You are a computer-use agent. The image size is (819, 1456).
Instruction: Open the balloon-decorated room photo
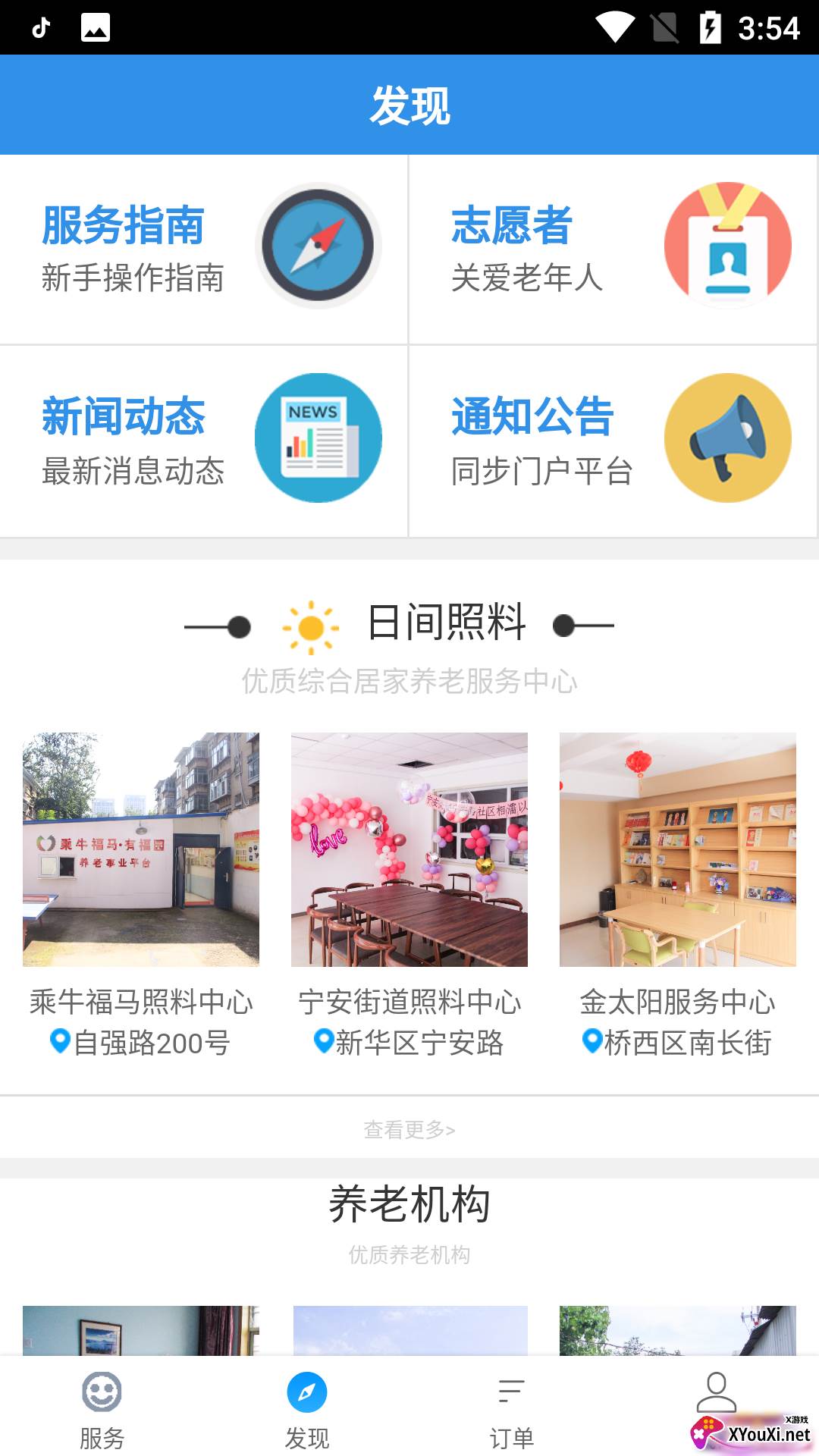pos(409,849)
